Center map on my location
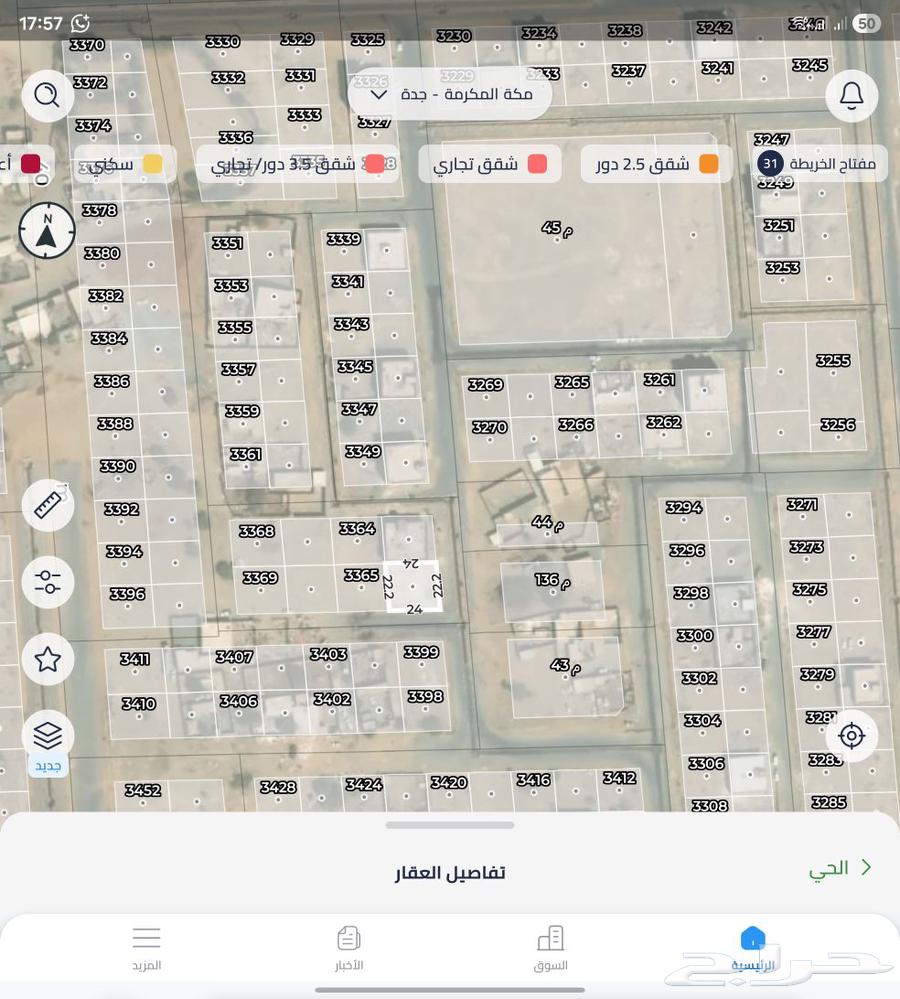 click(851, 736)
